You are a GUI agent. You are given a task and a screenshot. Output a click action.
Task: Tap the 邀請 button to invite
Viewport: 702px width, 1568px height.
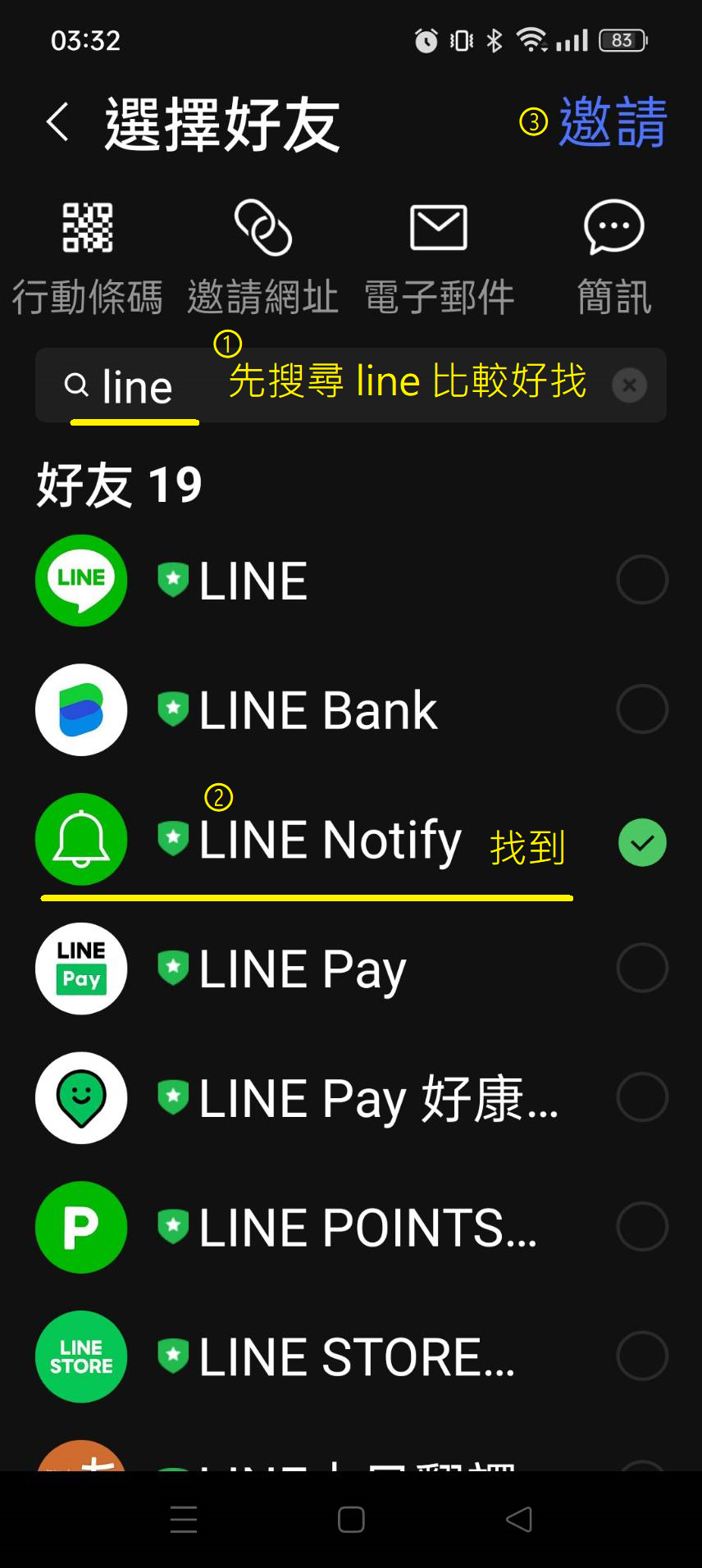tap(613, 122)
